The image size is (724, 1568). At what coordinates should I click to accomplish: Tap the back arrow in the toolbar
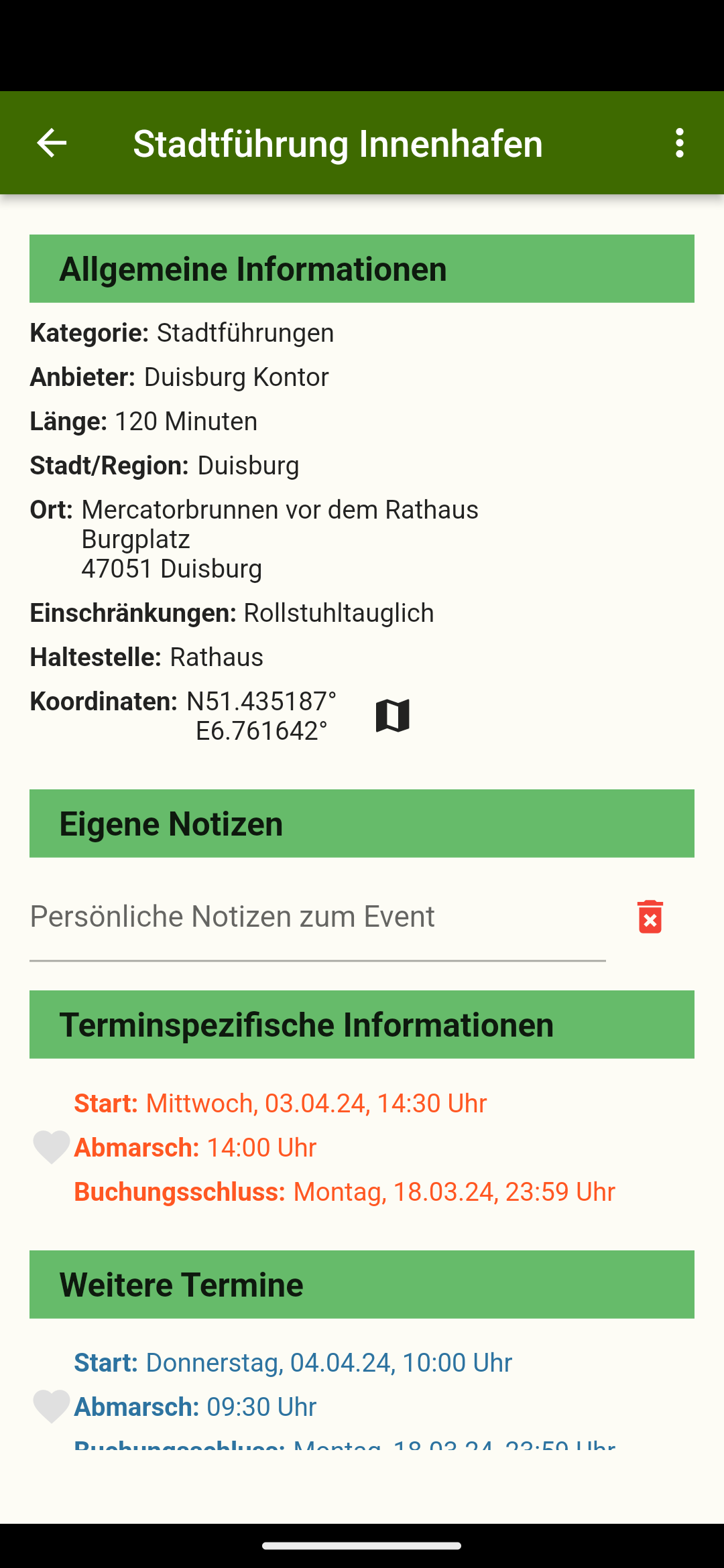click(x=51, y=143)
